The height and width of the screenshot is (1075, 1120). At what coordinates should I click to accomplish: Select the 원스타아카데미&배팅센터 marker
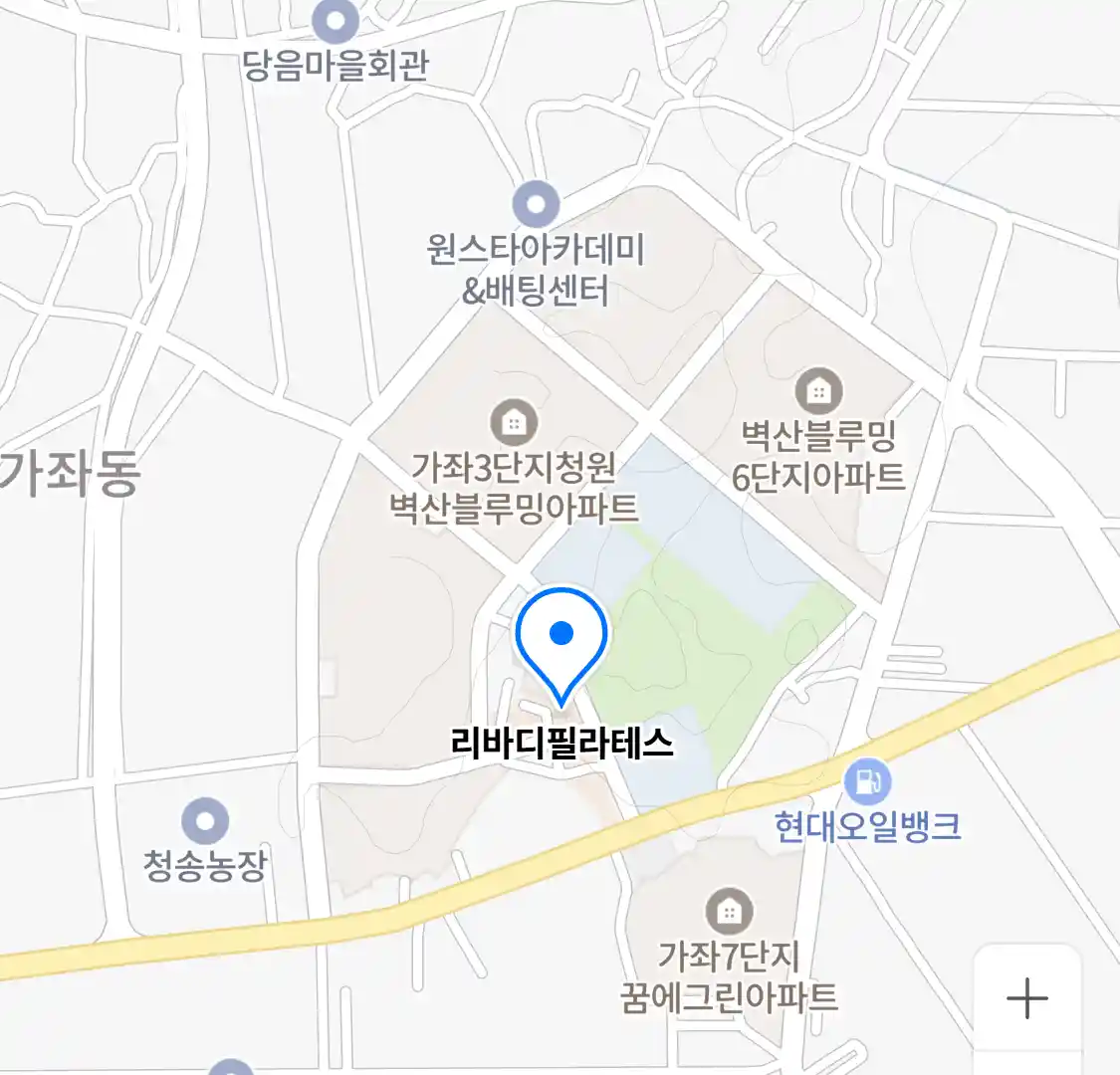tap(537, 205)
